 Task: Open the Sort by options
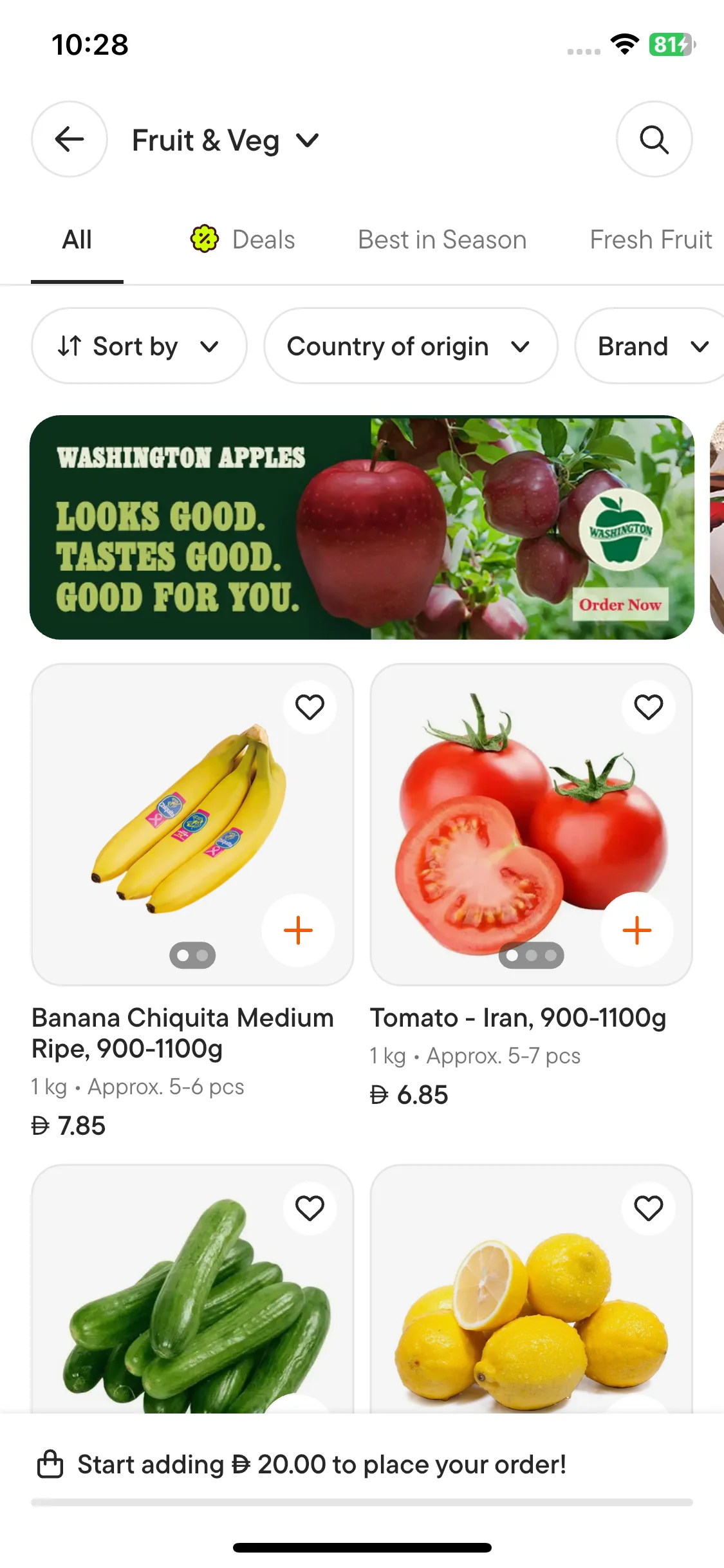138,346
